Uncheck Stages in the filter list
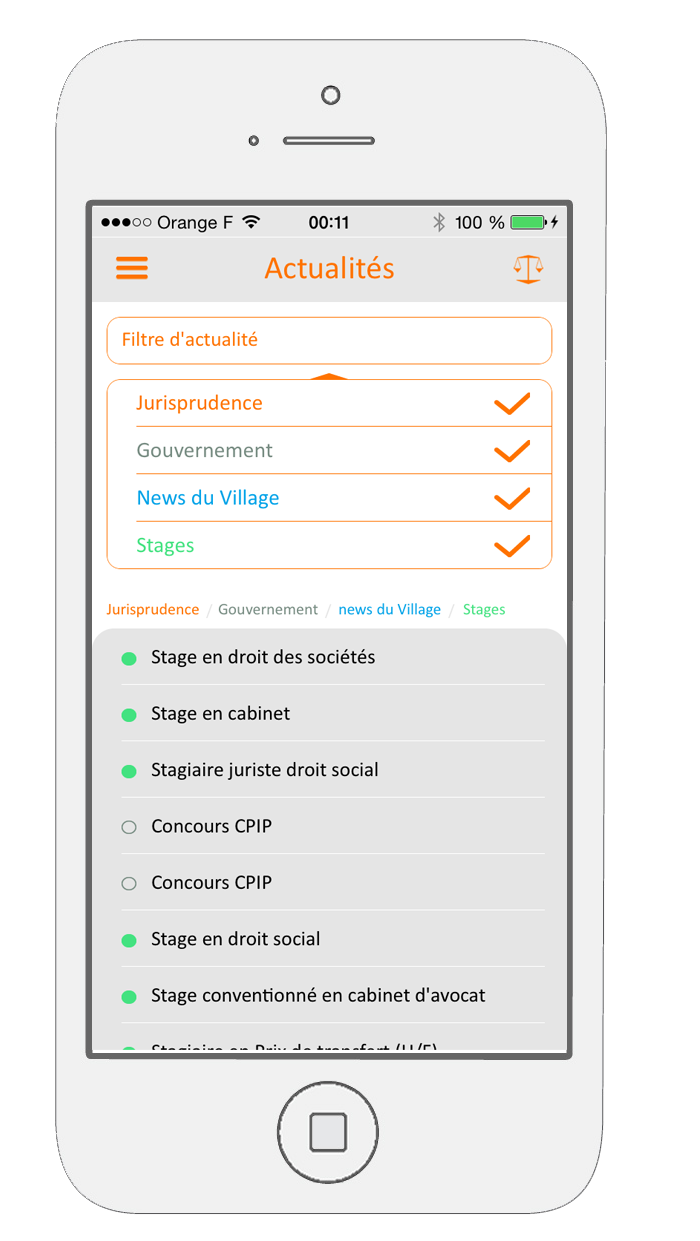Screen dimensions: 700x1241 (x=329, y=546)
